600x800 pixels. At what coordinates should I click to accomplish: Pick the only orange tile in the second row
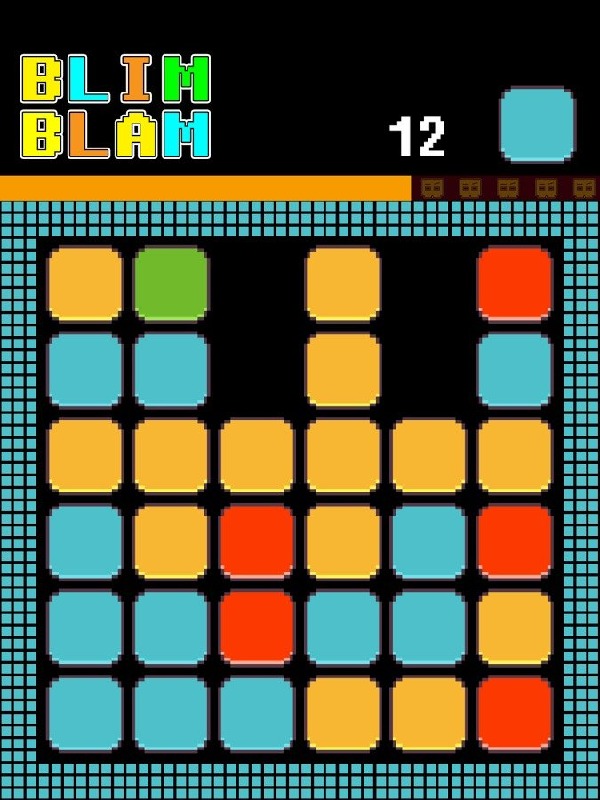click(x=343, y=370)
